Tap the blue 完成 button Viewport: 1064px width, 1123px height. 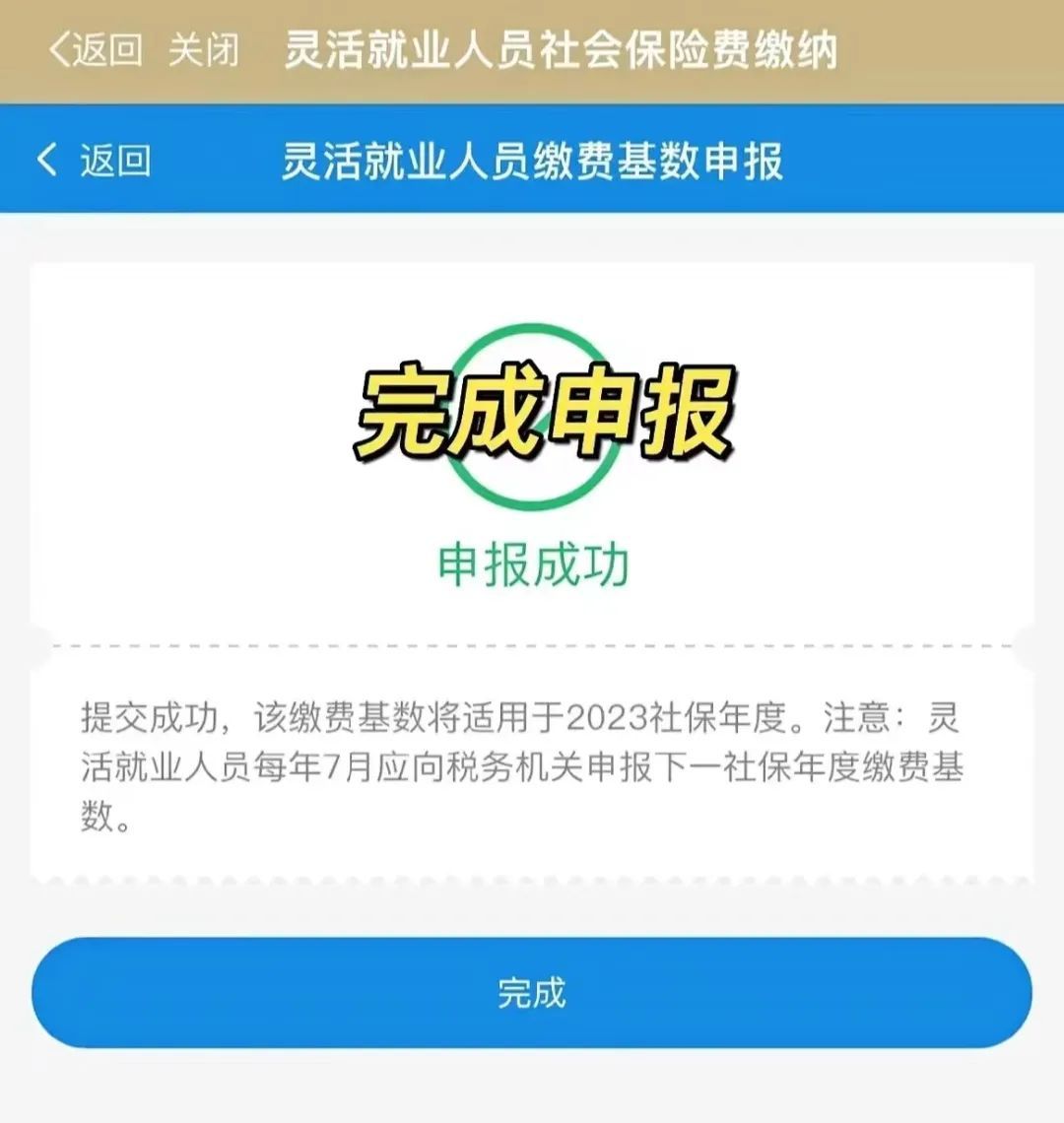532,992
